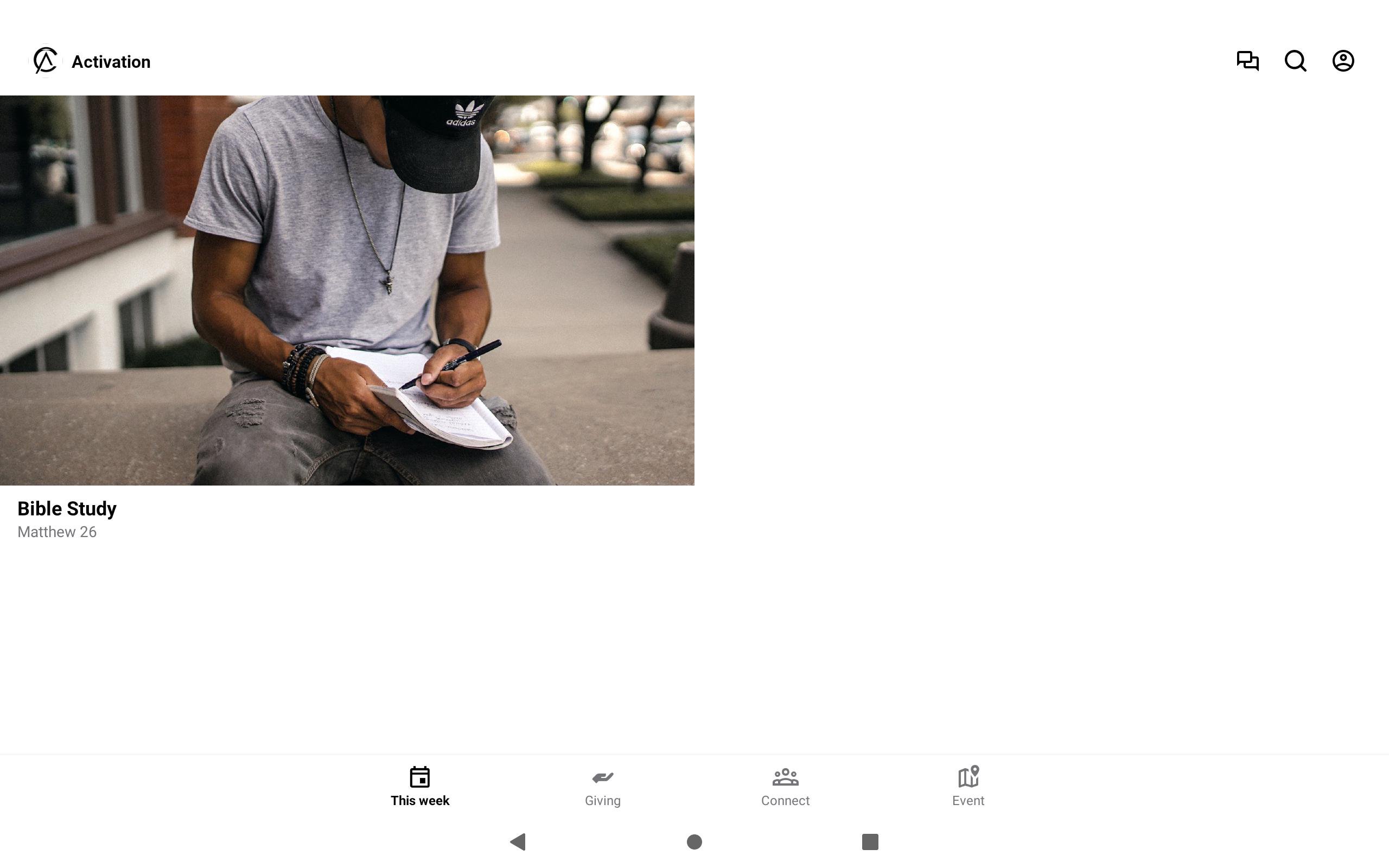Open the chat messages icon

pos(1247,61)
